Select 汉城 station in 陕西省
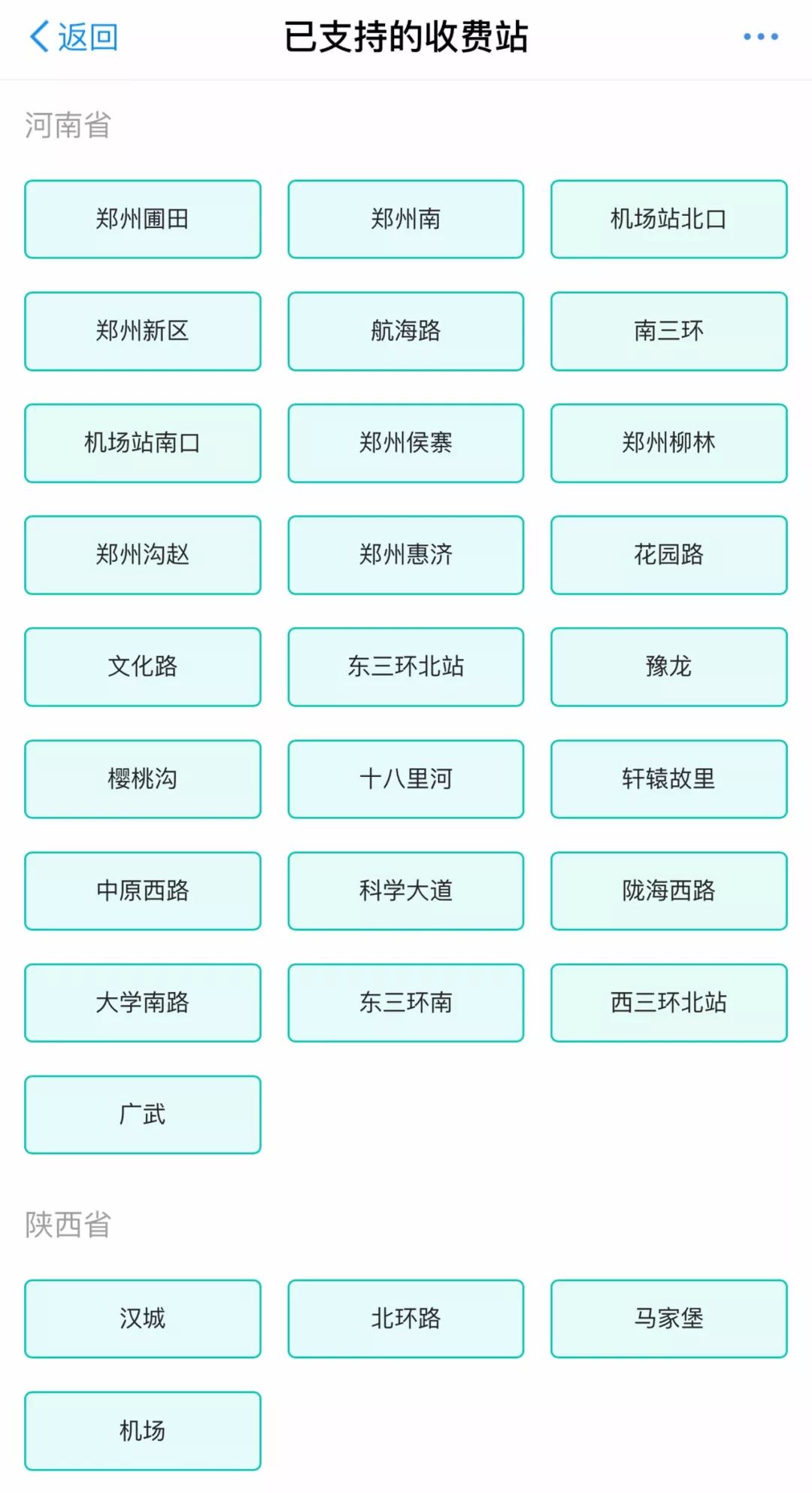 [x=143, y=1319]
